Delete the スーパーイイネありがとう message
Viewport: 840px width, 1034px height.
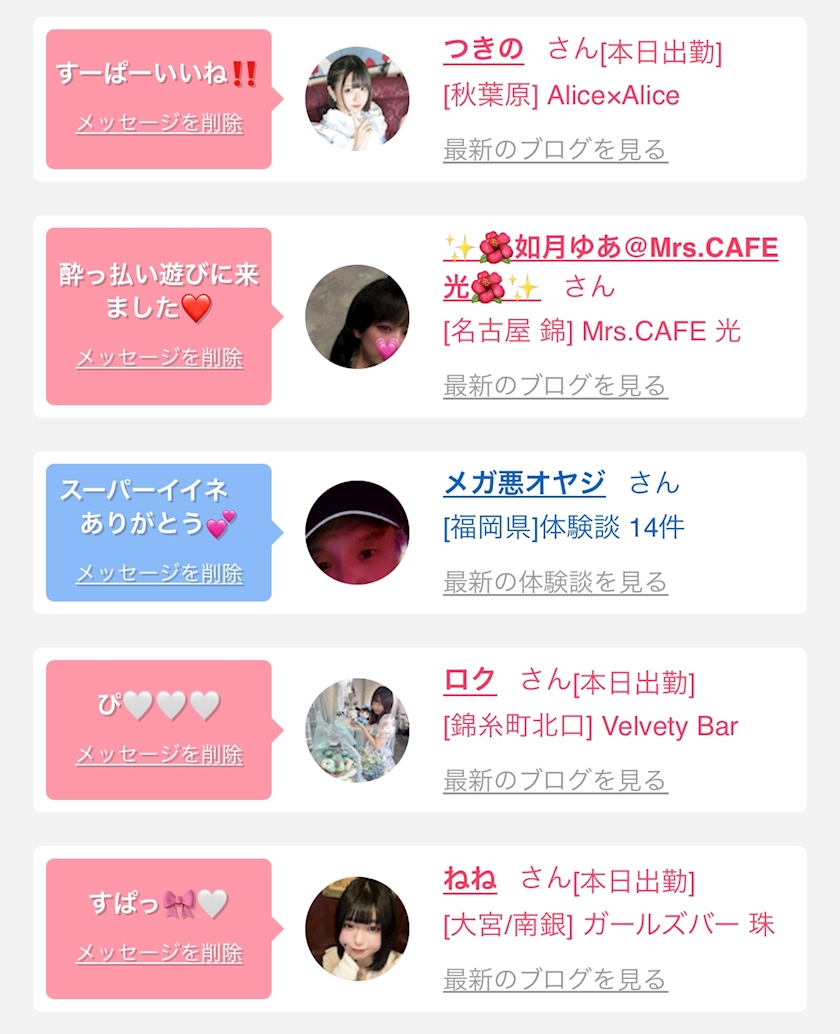pos(160,573)
